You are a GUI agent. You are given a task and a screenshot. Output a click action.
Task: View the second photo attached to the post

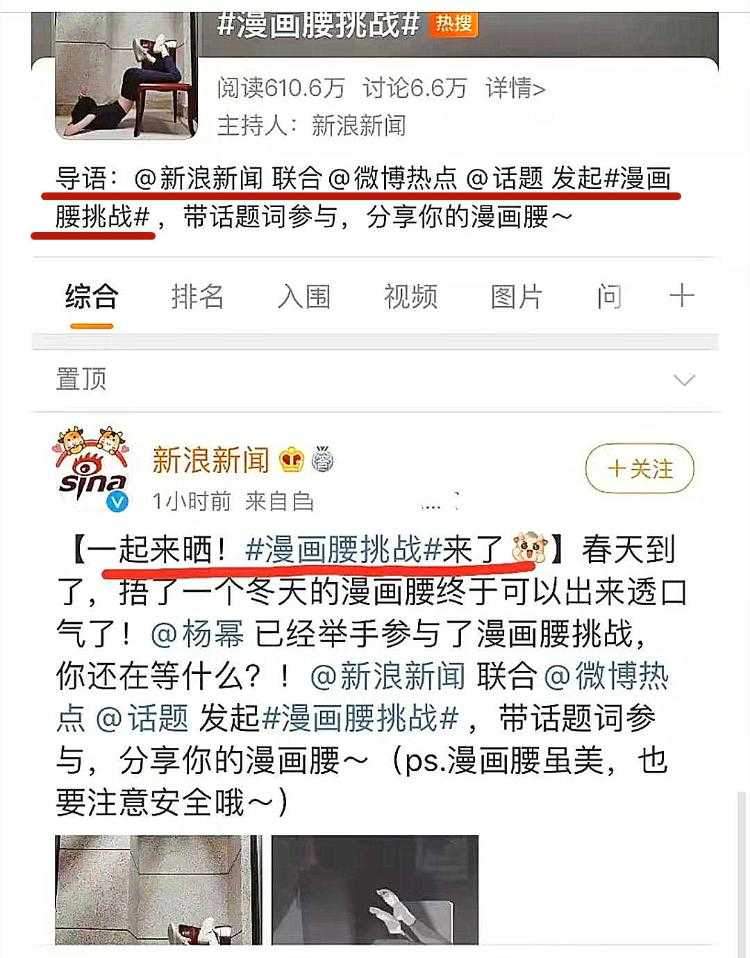375,890
